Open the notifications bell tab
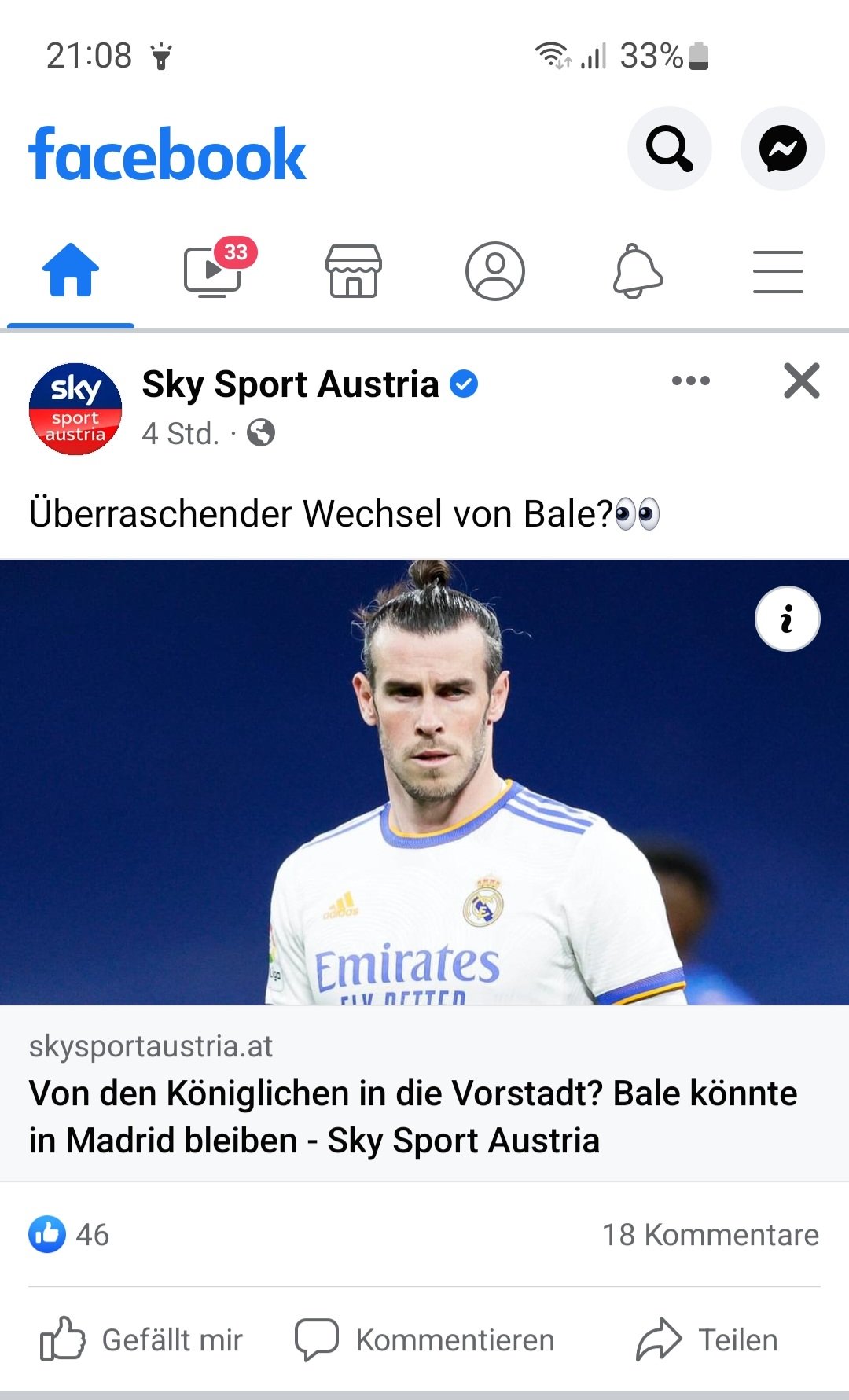Viewport: 849px width, 1400px height. [638, 271]
